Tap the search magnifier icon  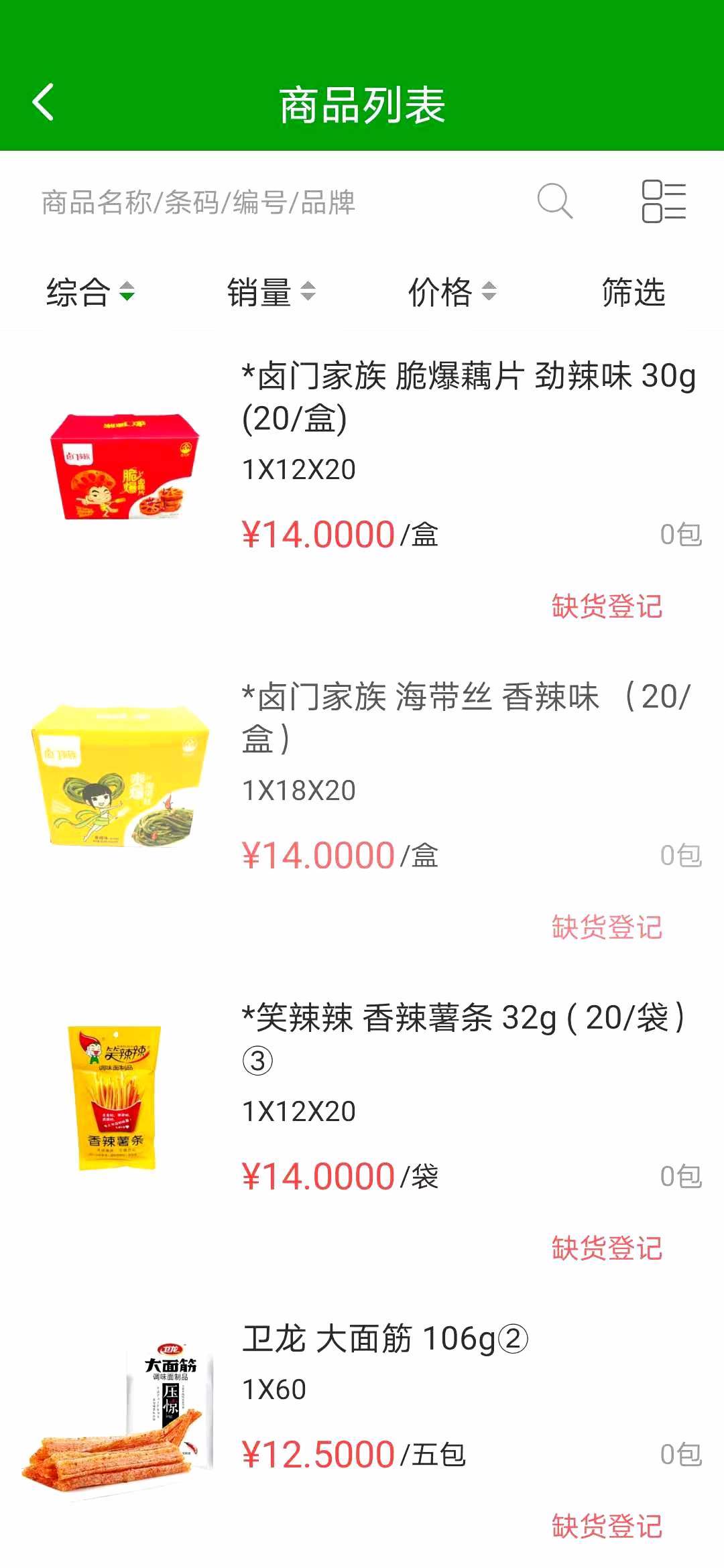pyautogui.click(x=555, y=201)
